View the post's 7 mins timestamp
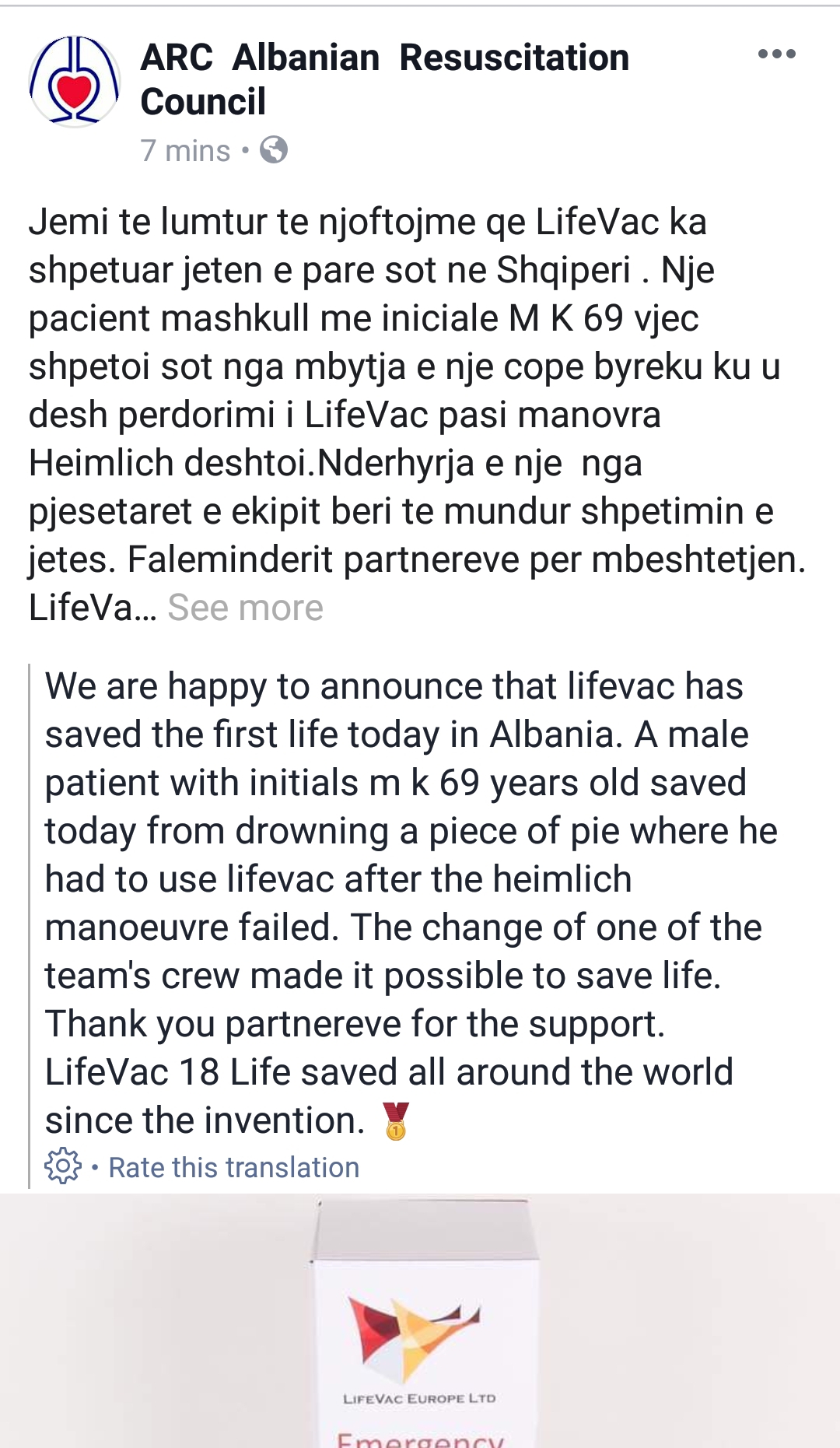 [x=185, y=150]
